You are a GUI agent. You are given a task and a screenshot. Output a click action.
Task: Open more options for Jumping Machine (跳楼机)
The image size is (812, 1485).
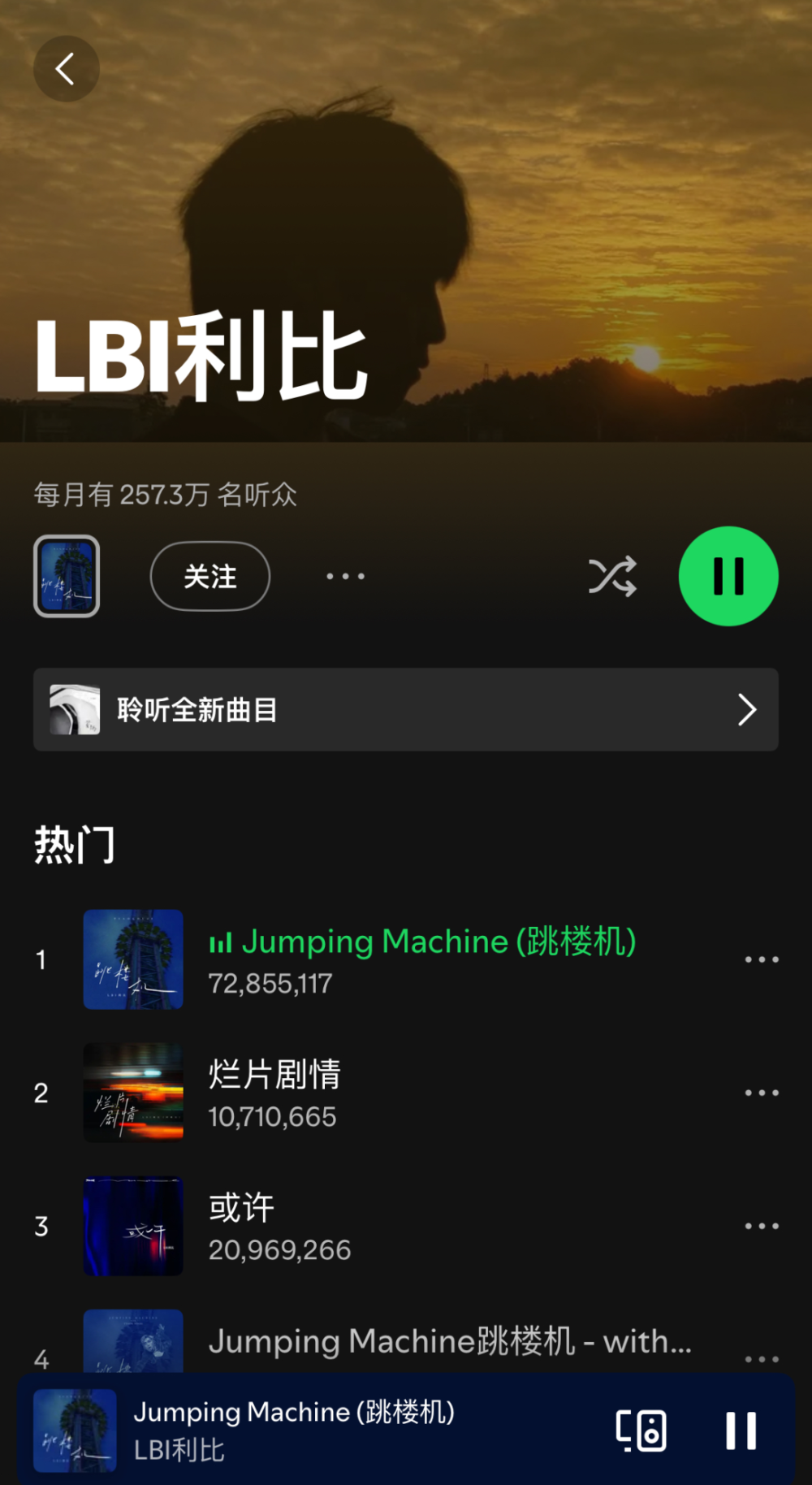[762, 959]
